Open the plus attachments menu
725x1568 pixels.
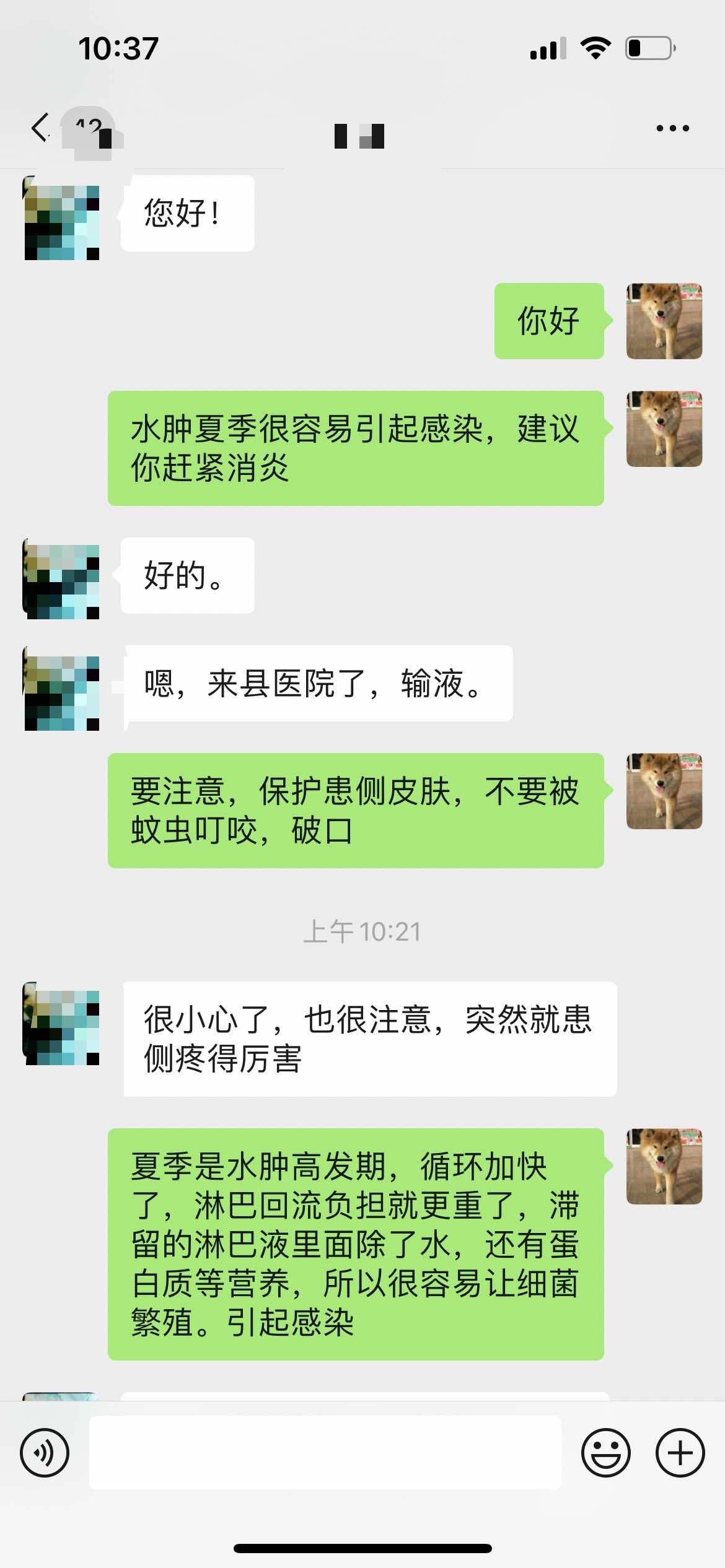click(680, 1452)
